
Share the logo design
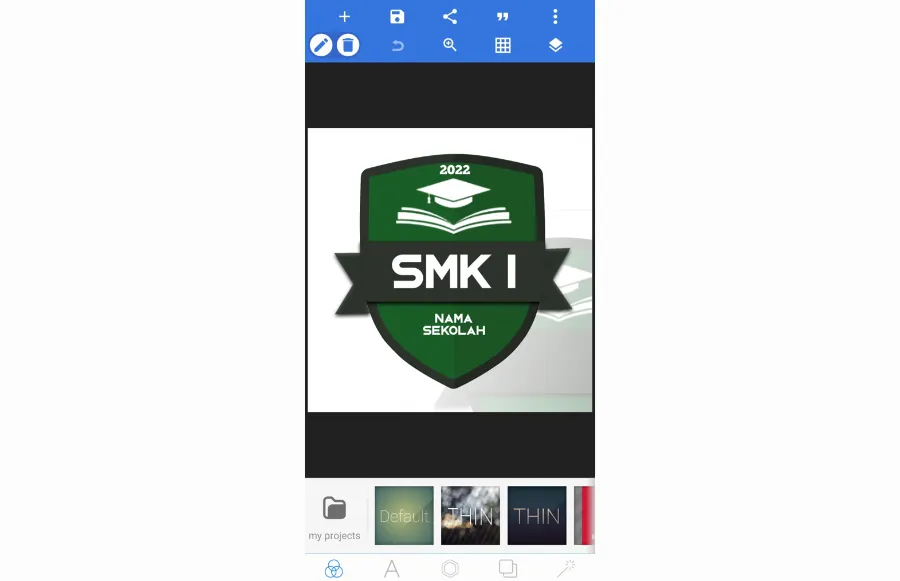tap(450, 17)
